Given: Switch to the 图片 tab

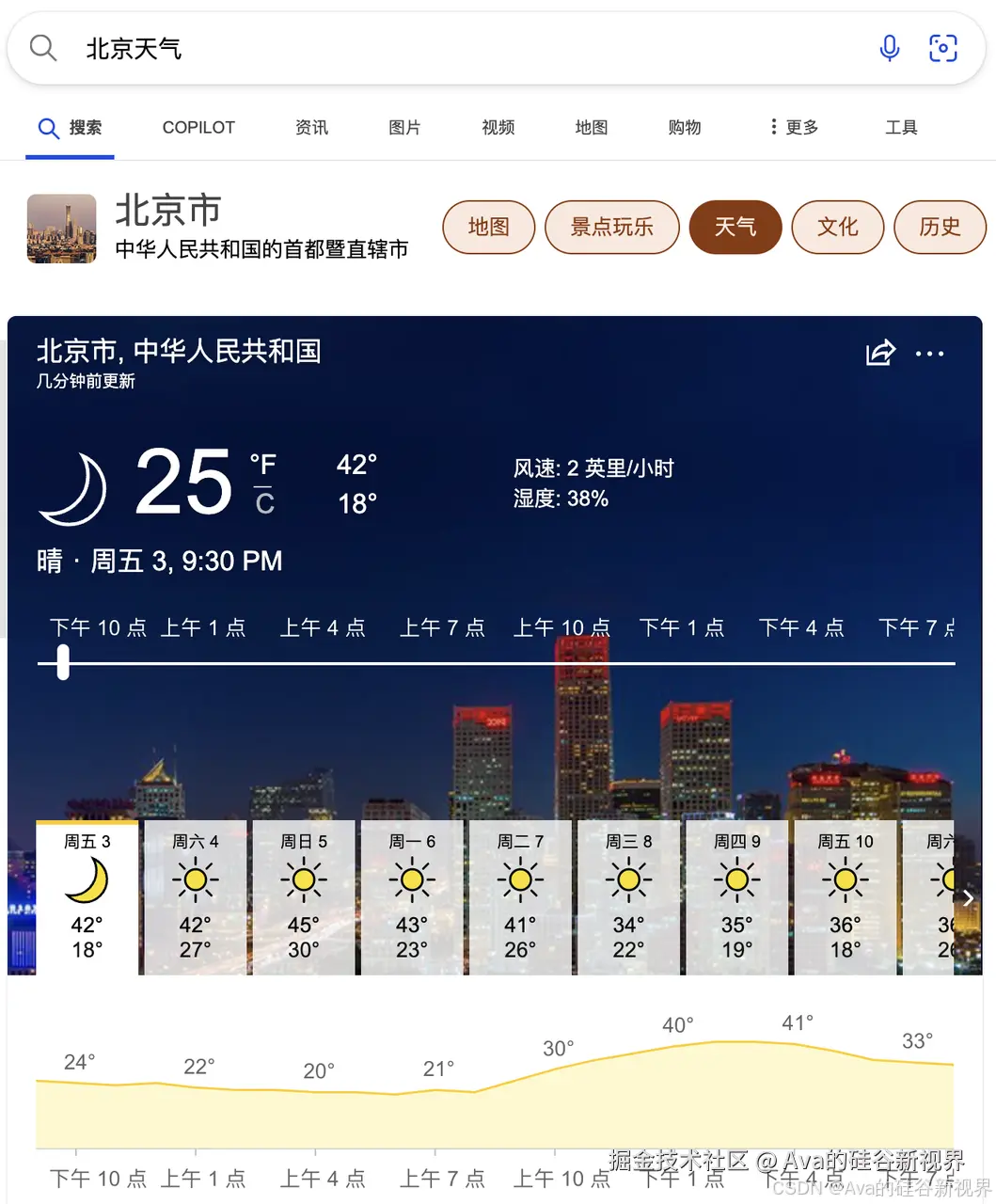Looking at the screenshot, I should click(403, 127).
